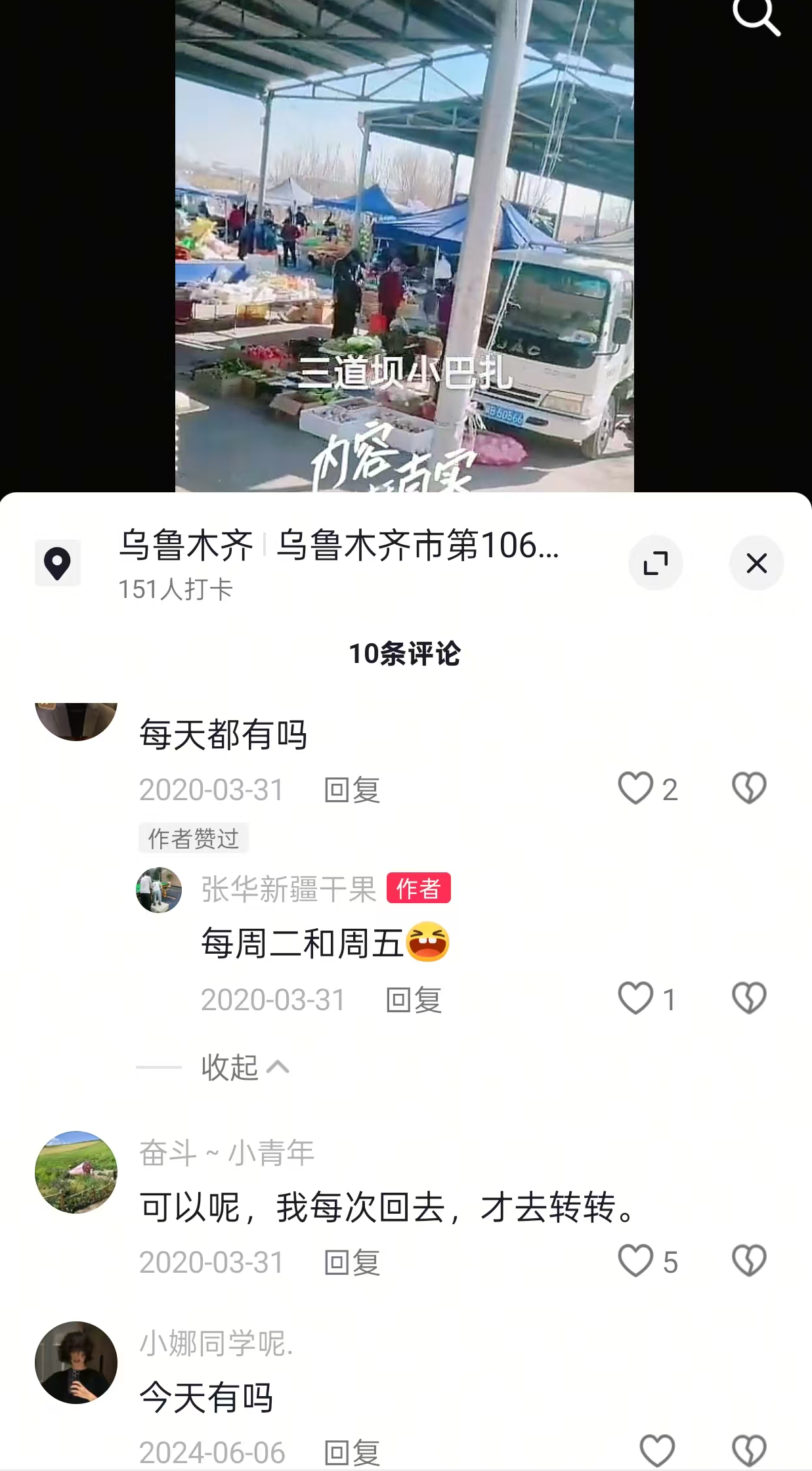
Task: Close the comments panel
Action: [x=756, y=563]
